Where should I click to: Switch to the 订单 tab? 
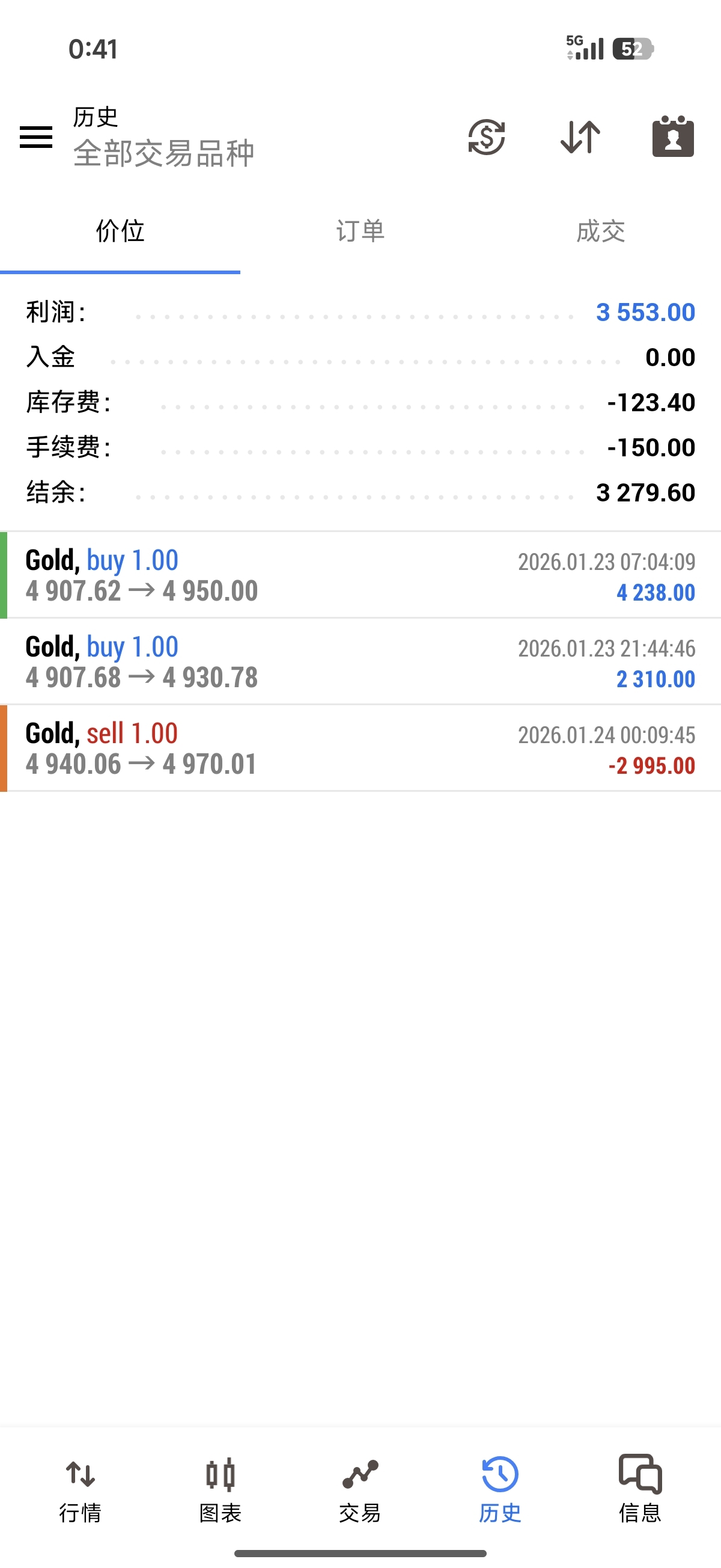pos(360,231)
